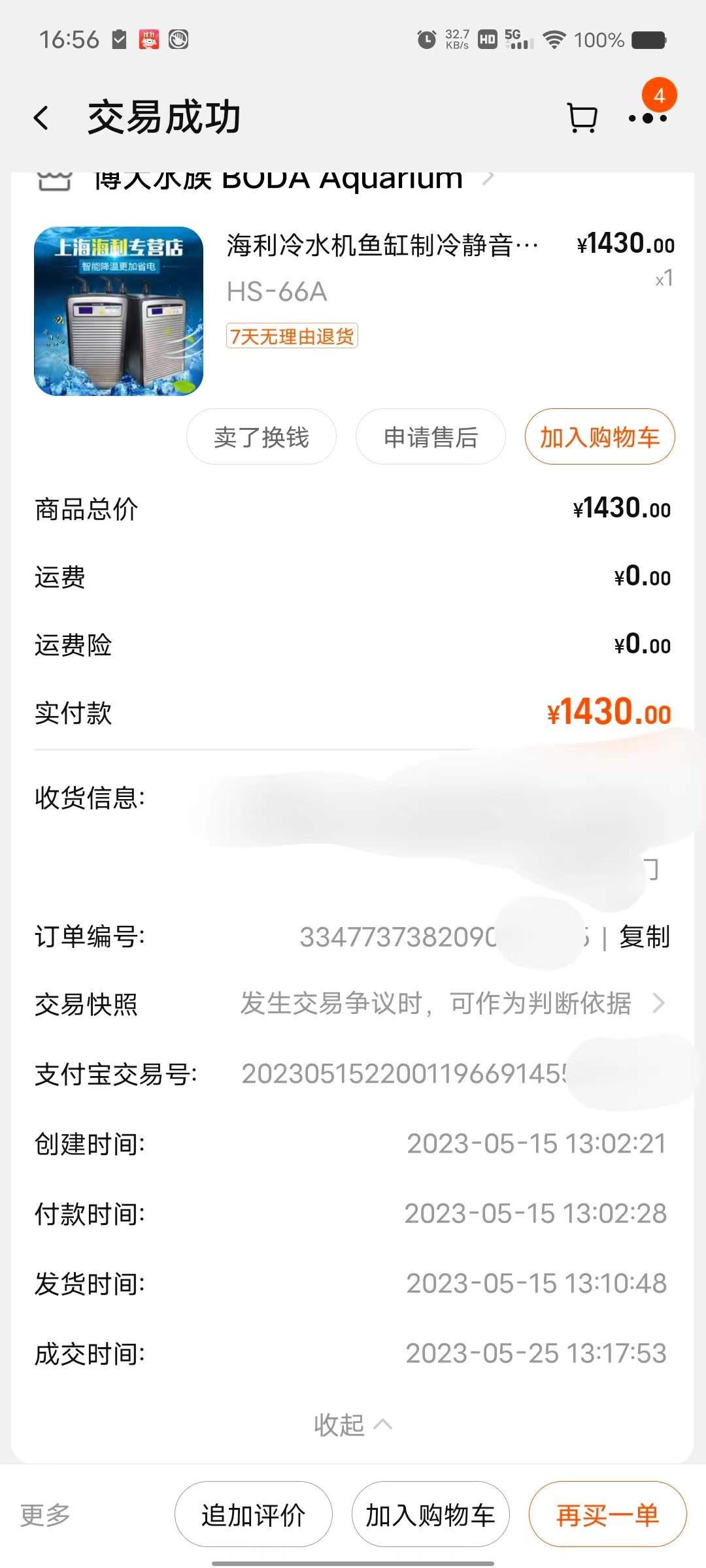Copy the order number with 复制
The width and height of the screenshot is (706, 1568).
coord(644,937)
